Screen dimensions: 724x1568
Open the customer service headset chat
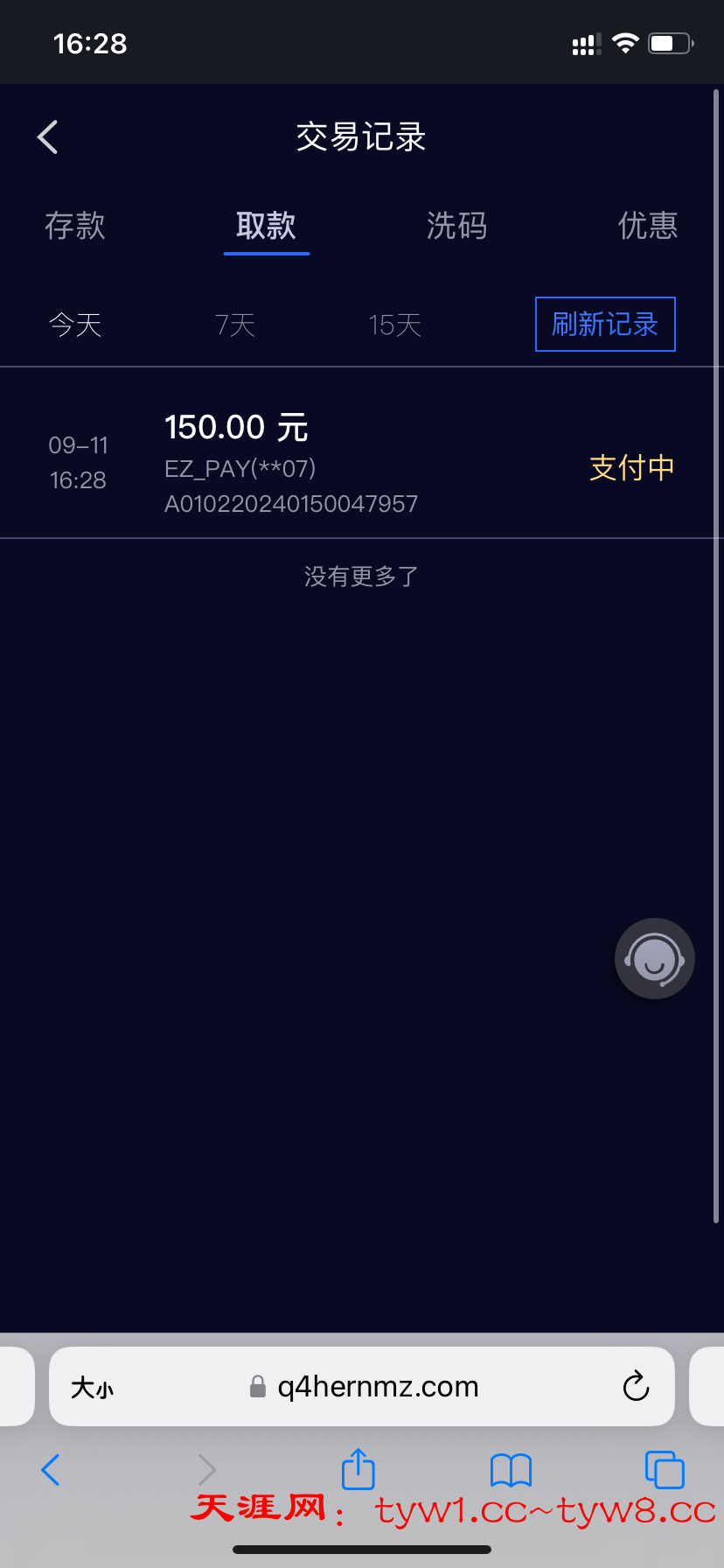pos(655,959)
